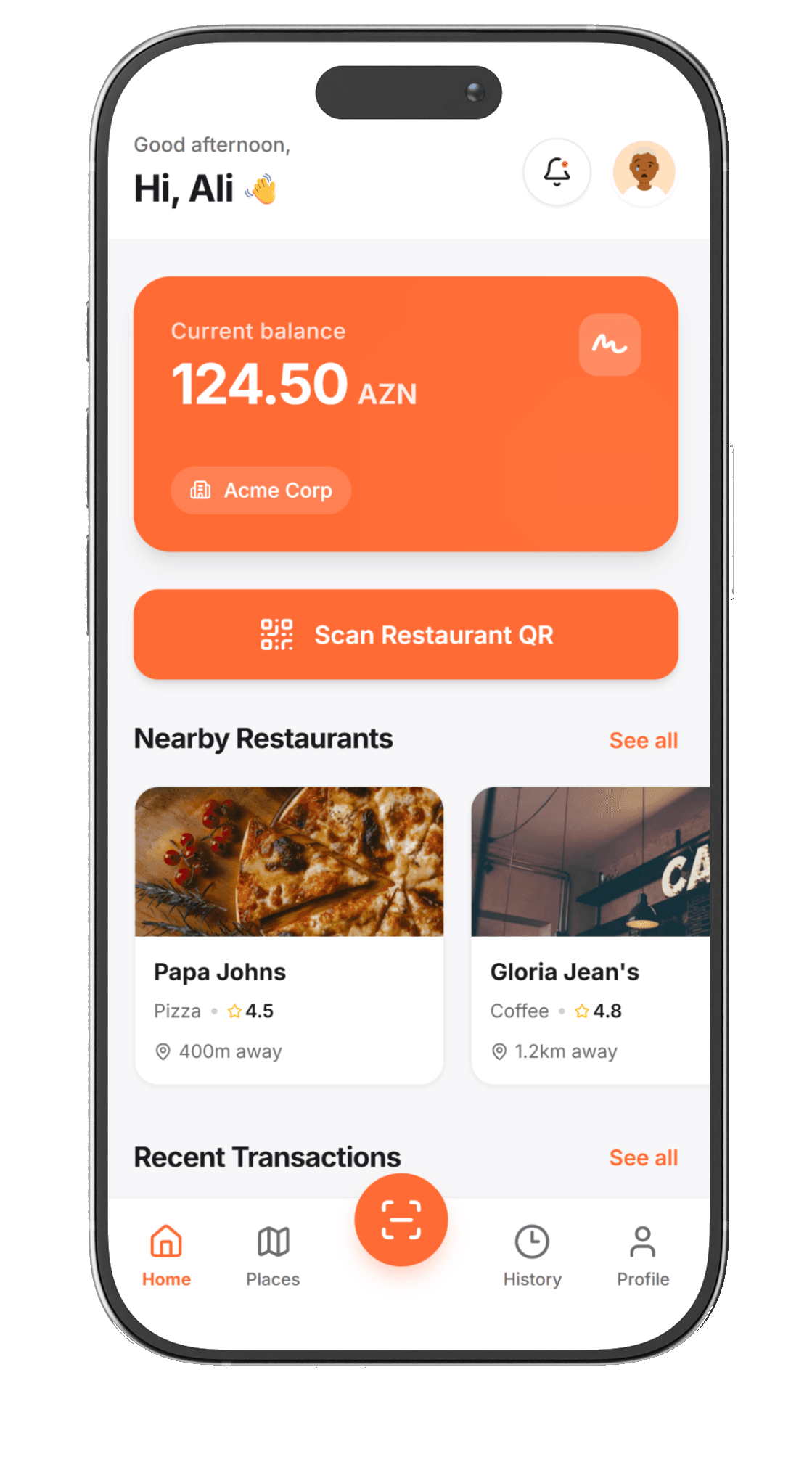Screen dimensions: 812x1457
Task: Select the Acme Corp chip
Action: tap(261, 491)
